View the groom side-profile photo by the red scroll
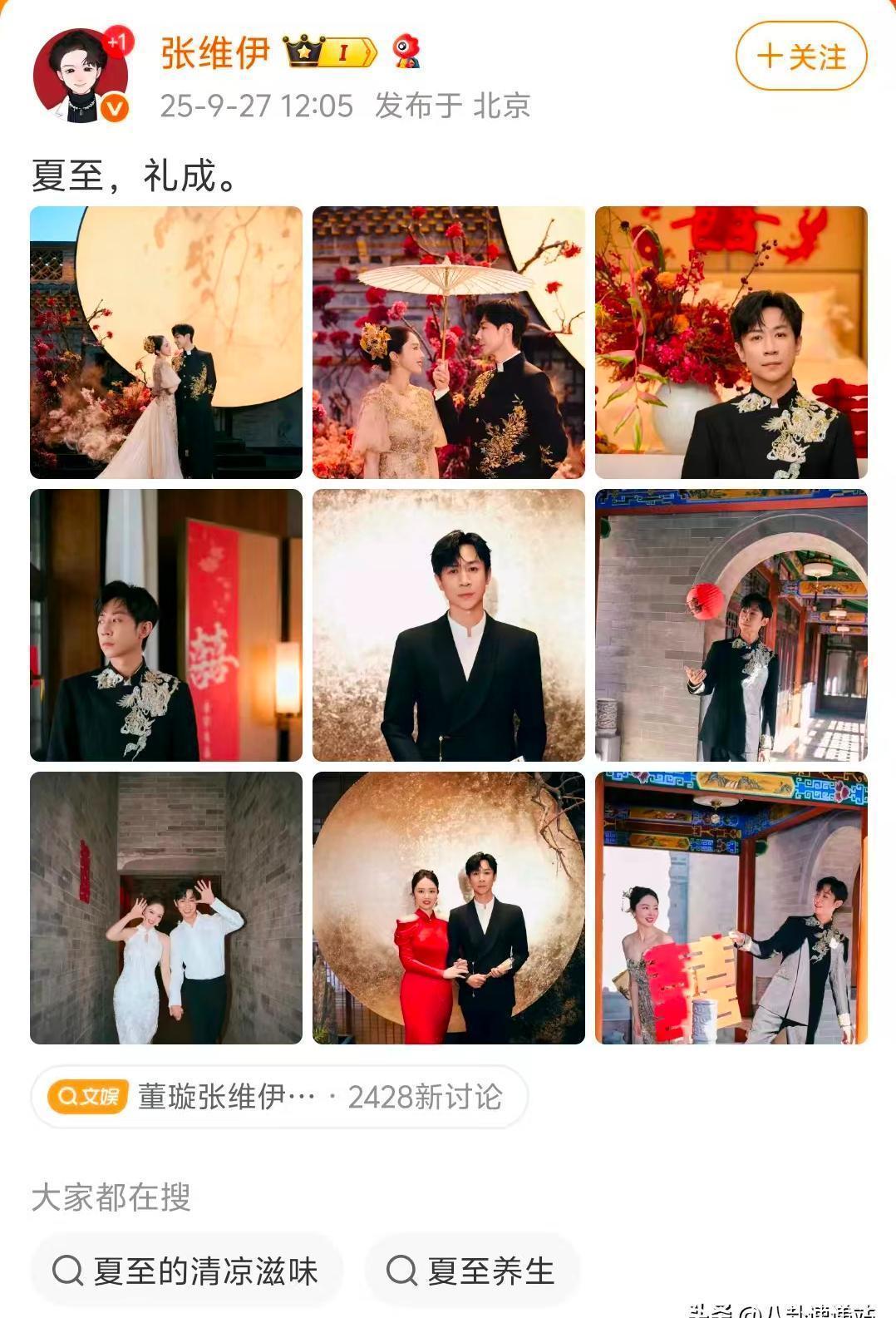This screenshot has height=1318, width=896. [x=166, y=625]
